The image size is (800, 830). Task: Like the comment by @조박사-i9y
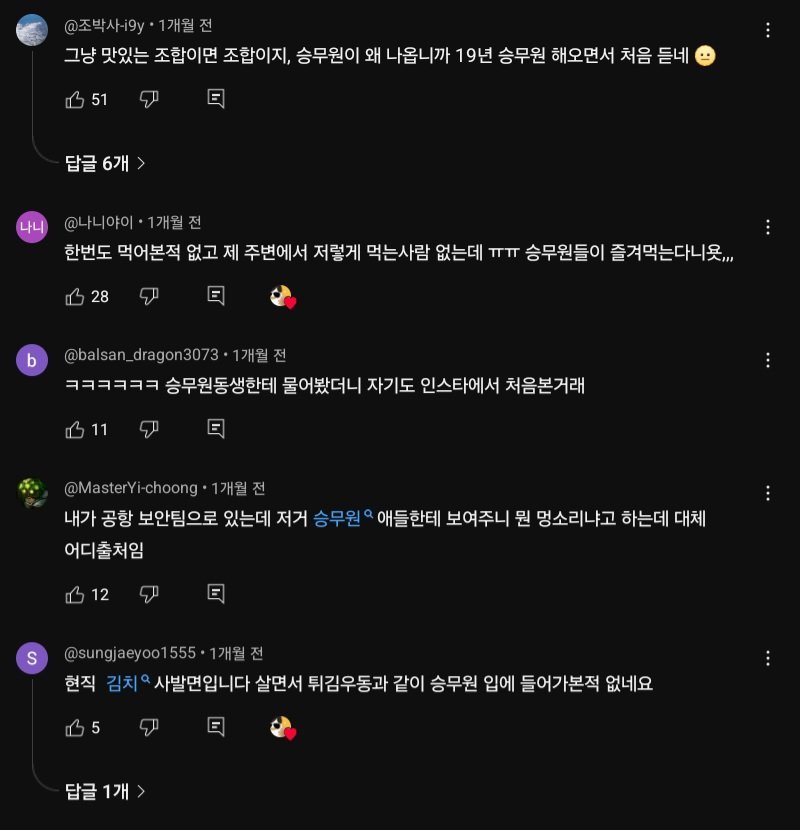coord(75,99)
